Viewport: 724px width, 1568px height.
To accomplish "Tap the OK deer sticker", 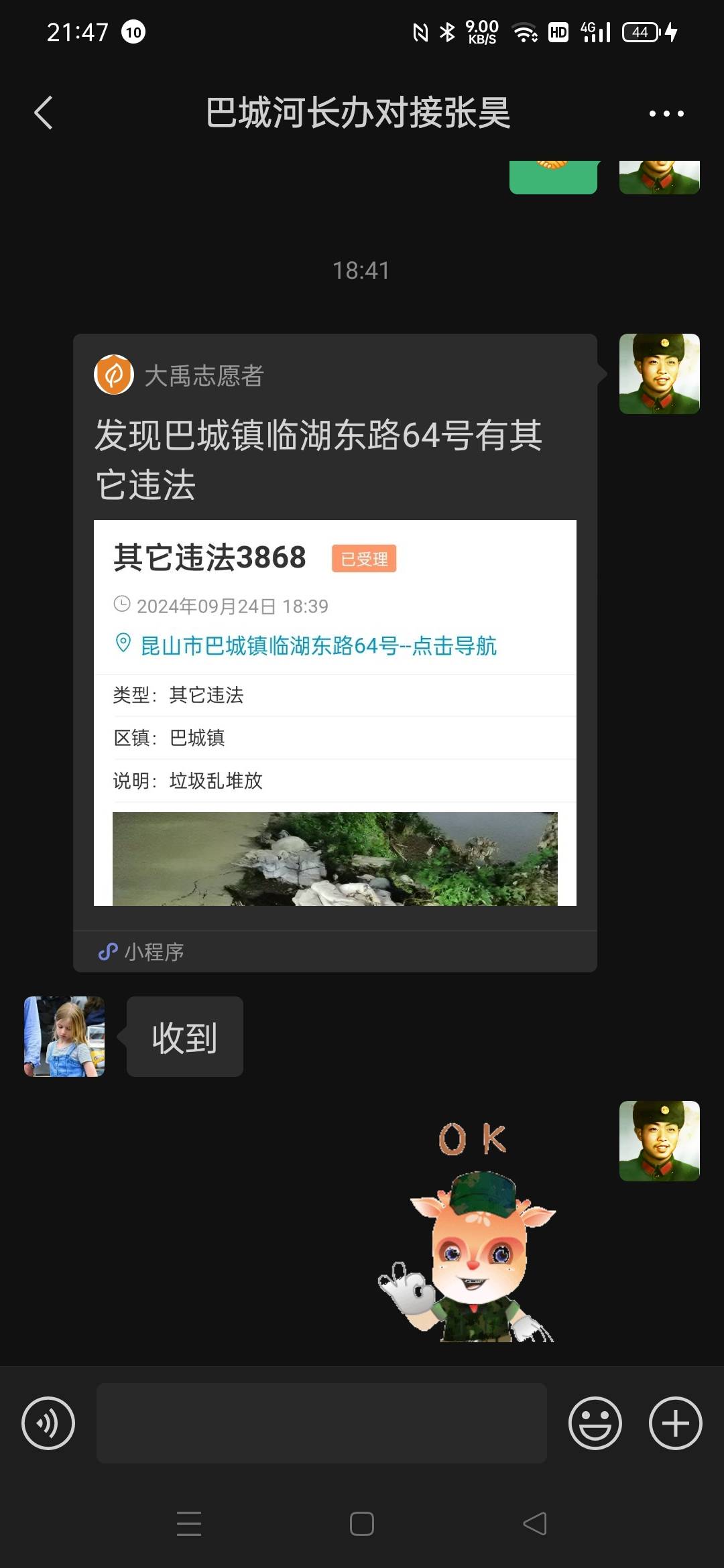I will click(x=468, y=1232).
